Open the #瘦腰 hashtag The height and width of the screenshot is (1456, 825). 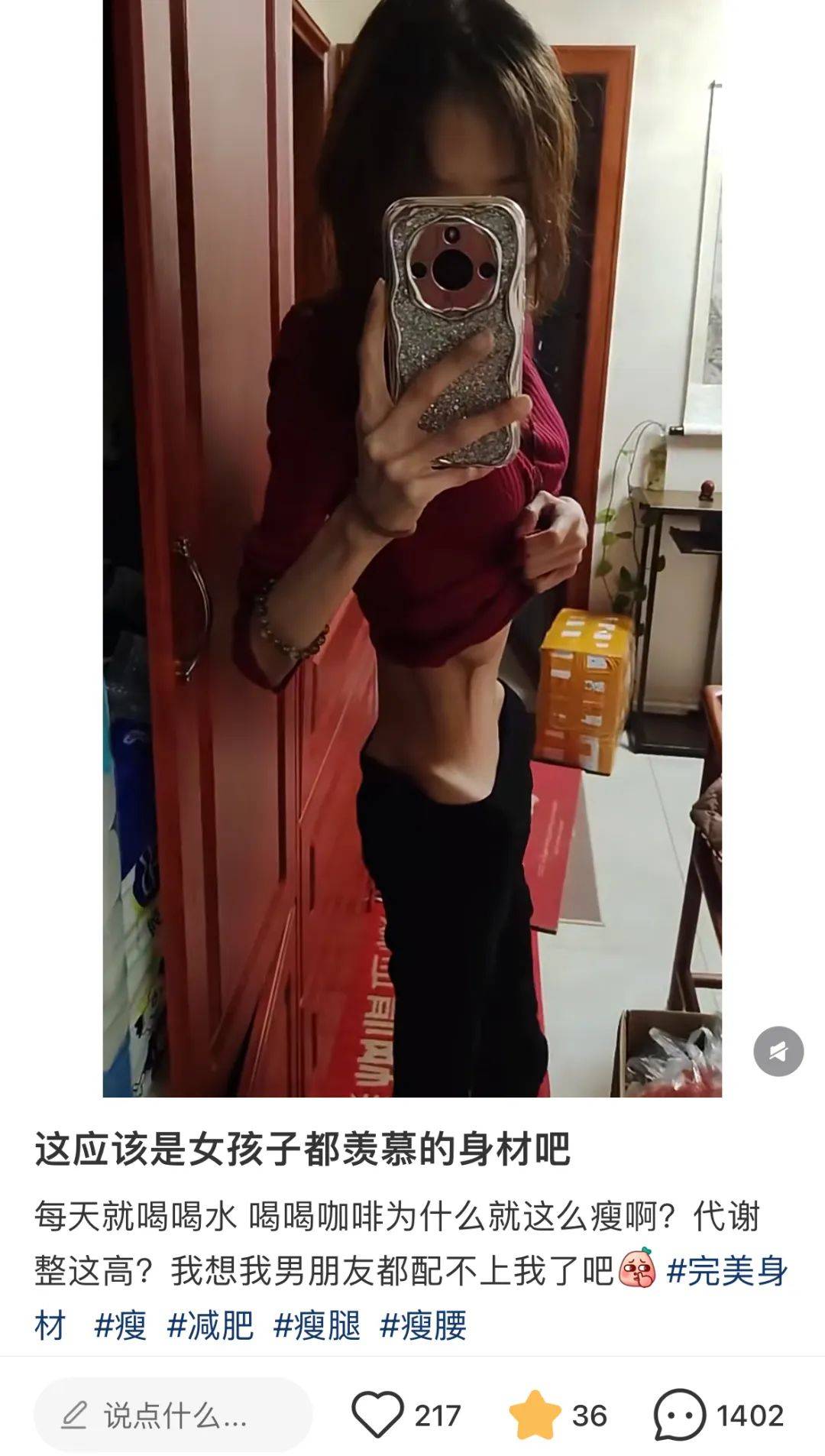(x=423, y=1325)
